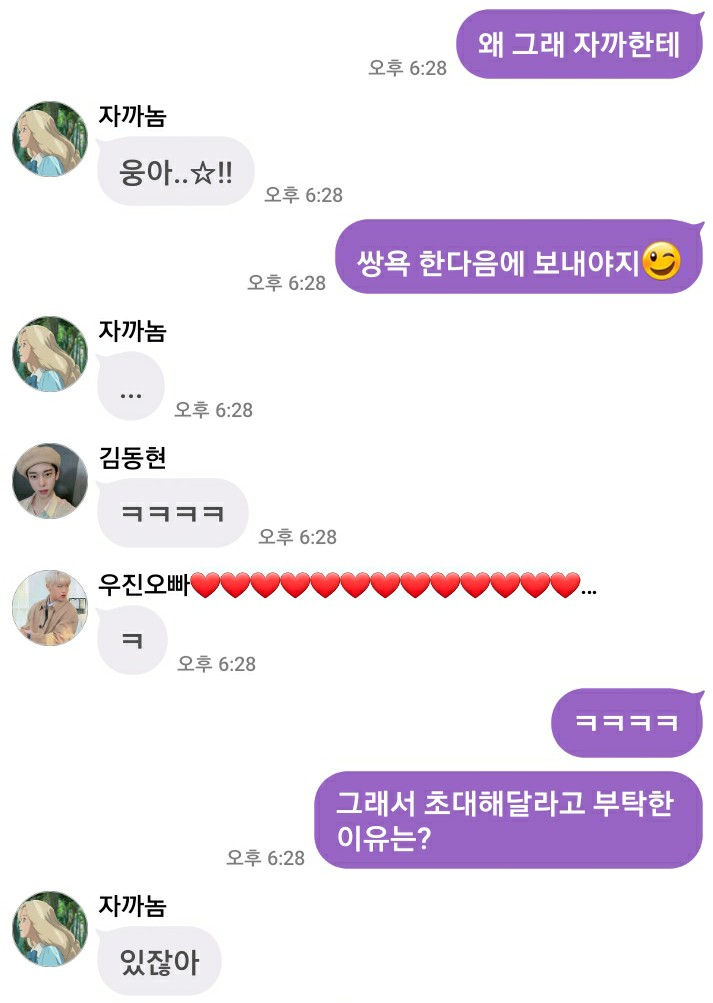The height and width of the screenshot is (1003, 713).
Task: Open 자까놈's avatar next to the ... message
Action: (x=50, y=354)
